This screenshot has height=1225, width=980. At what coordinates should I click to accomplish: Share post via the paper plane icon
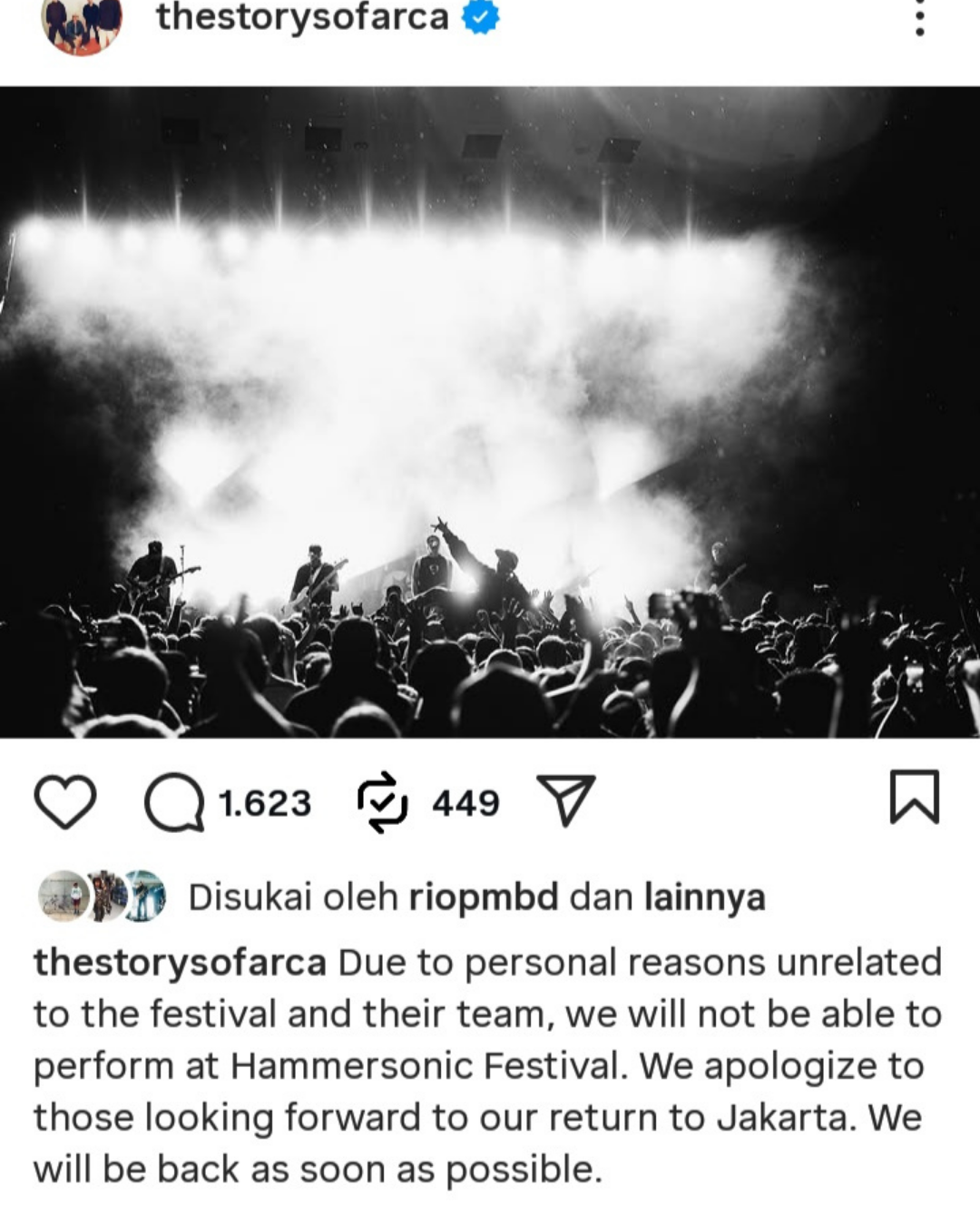pos(566,800)
